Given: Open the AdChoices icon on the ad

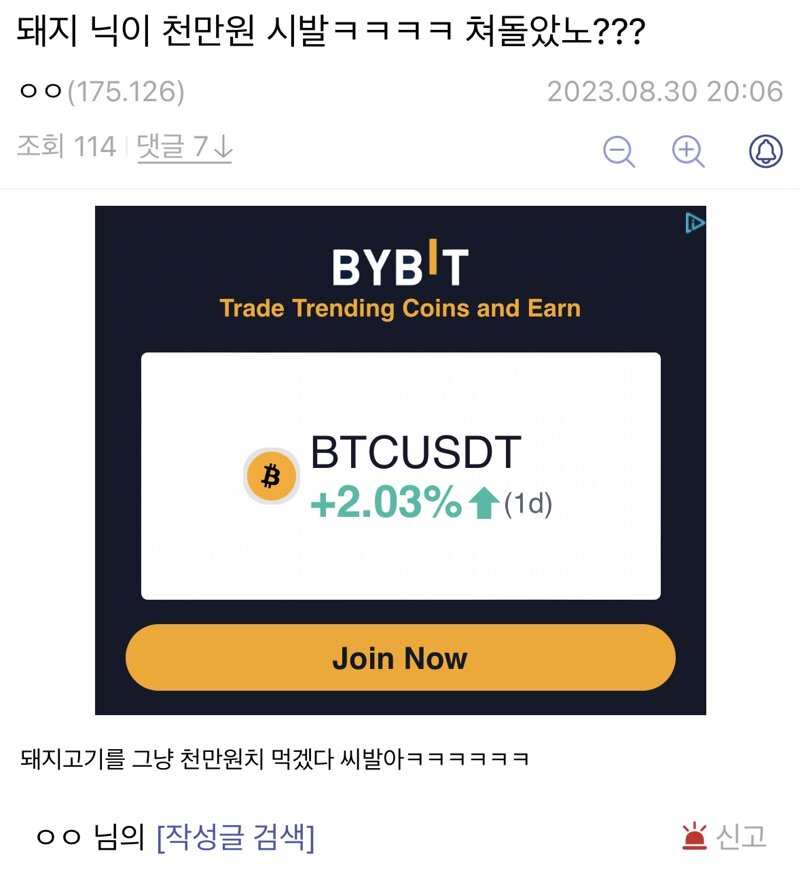Looking at the screenshot, I should [x=695, y=223].
